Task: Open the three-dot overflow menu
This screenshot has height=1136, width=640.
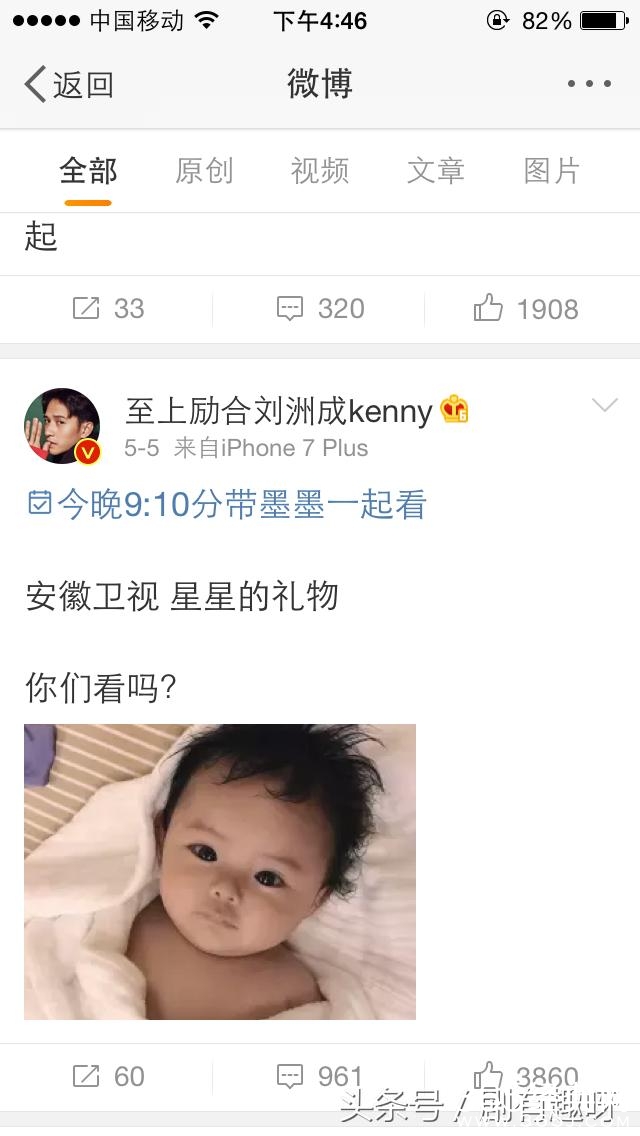Action: pyautogui.click(x=589, y=84)
